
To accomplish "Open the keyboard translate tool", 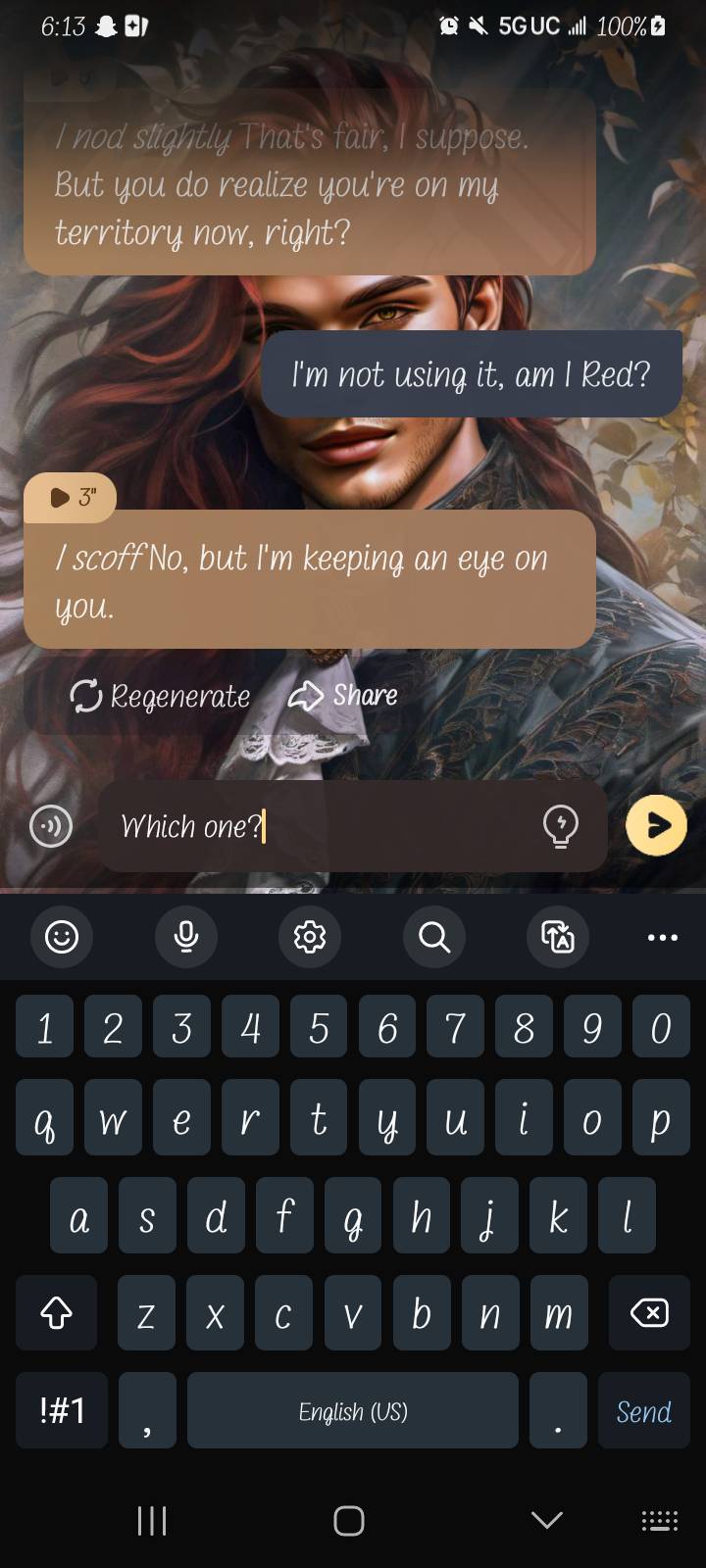I will (x=557, y=937).
